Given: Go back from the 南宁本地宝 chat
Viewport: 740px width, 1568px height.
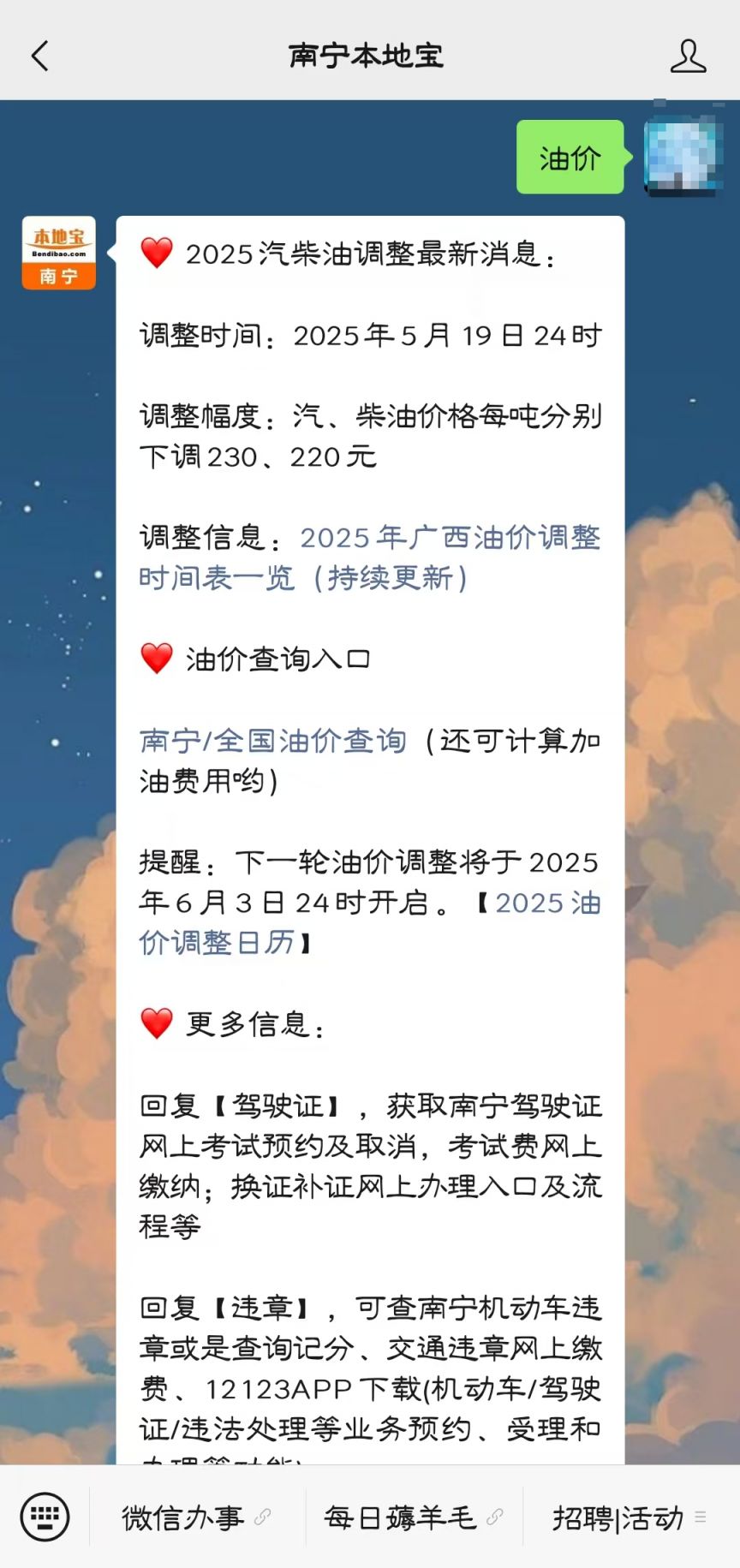Looking at the screenshot, I should point(40,56).
